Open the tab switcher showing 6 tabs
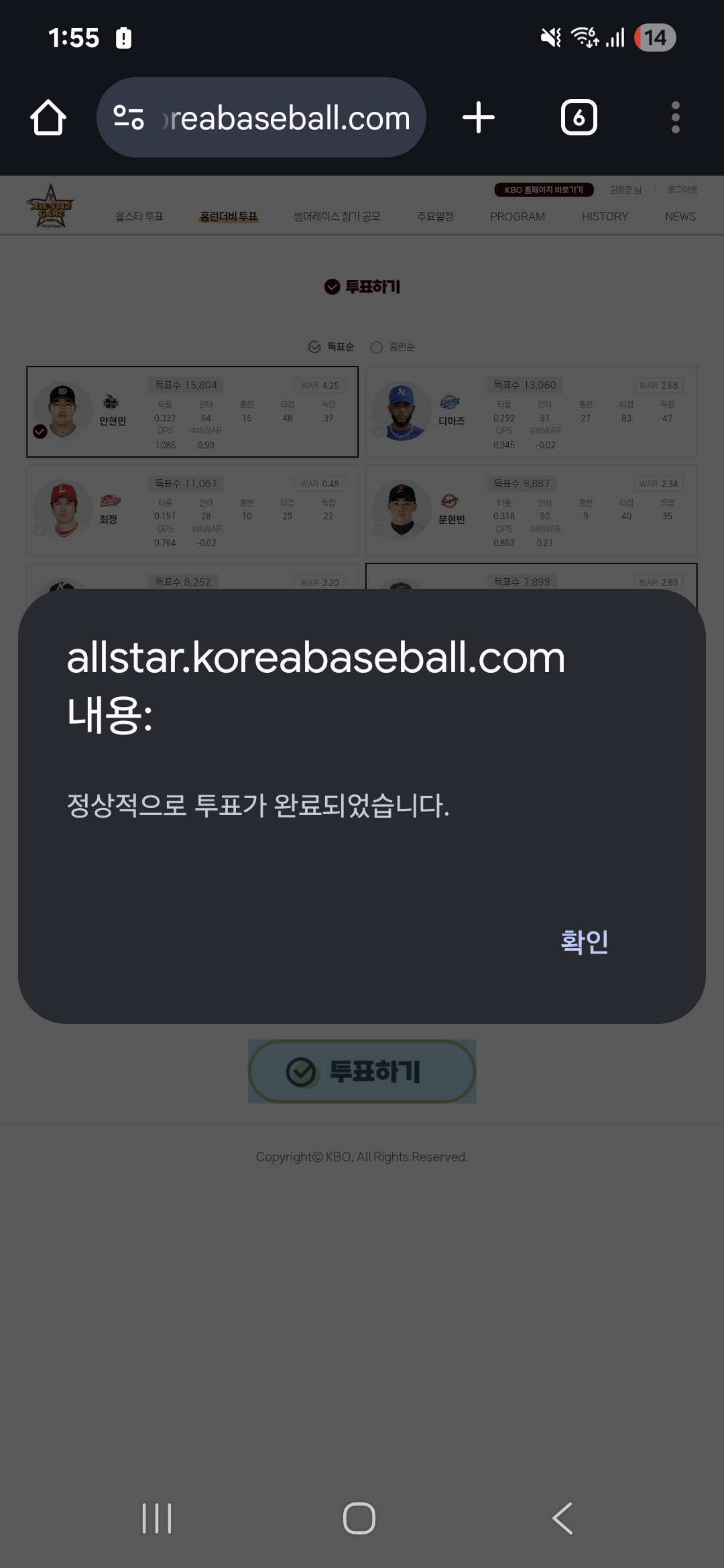The image size is (724, 1568). click(579, 118)
